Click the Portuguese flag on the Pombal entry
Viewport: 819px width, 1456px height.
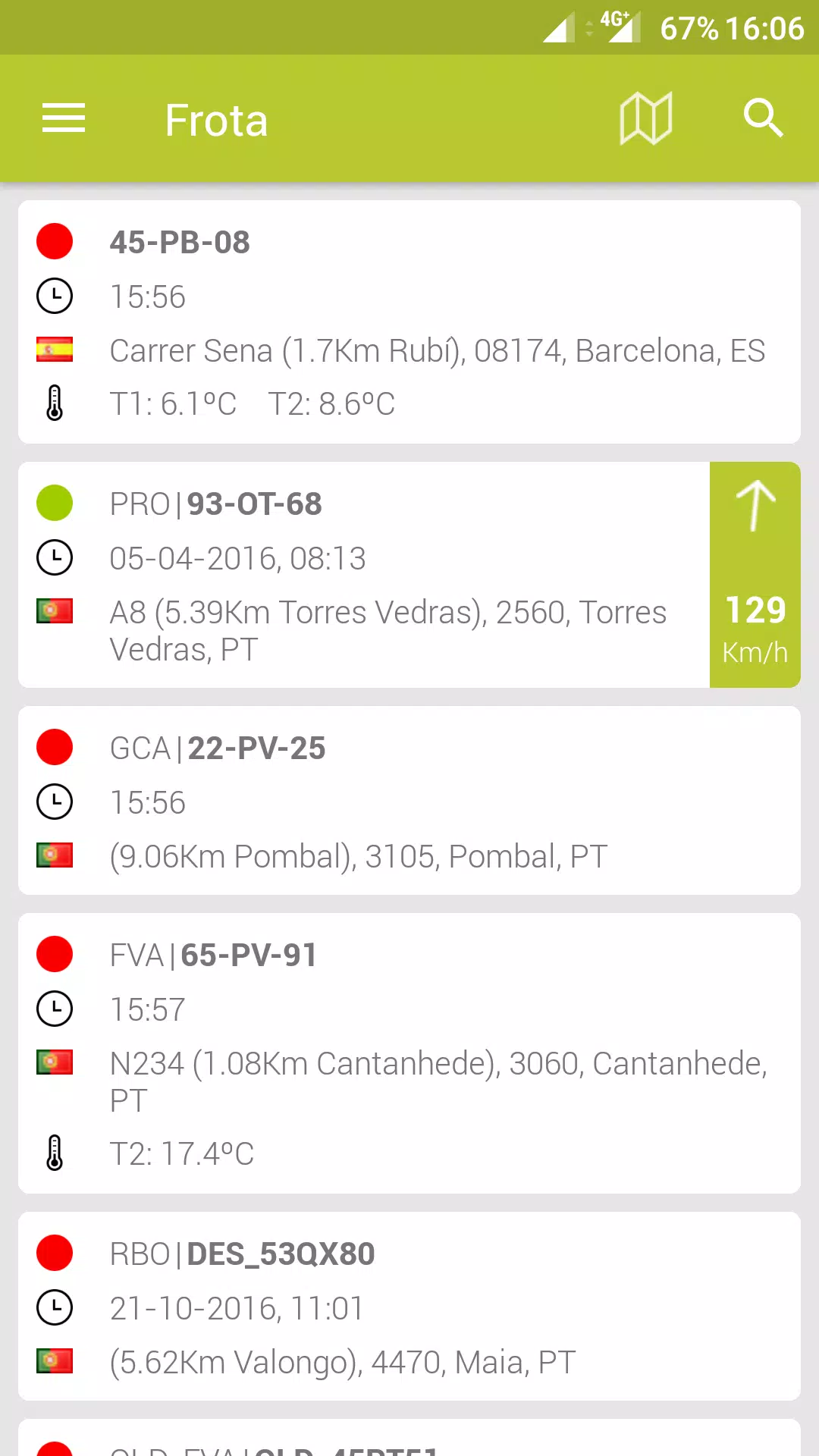point(54,855)
